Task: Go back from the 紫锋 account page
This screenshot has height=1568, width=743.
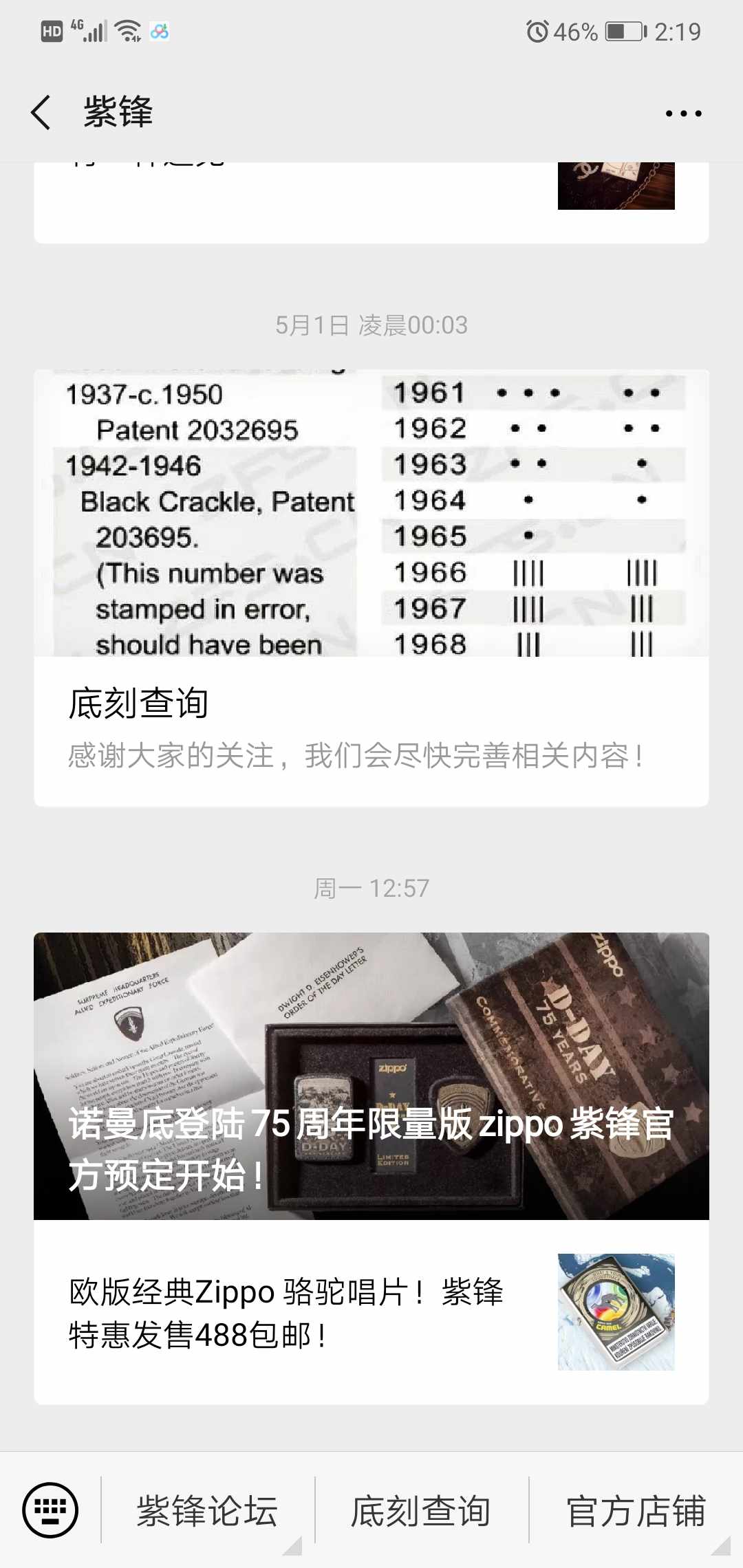Action: (x=41, y=113)
